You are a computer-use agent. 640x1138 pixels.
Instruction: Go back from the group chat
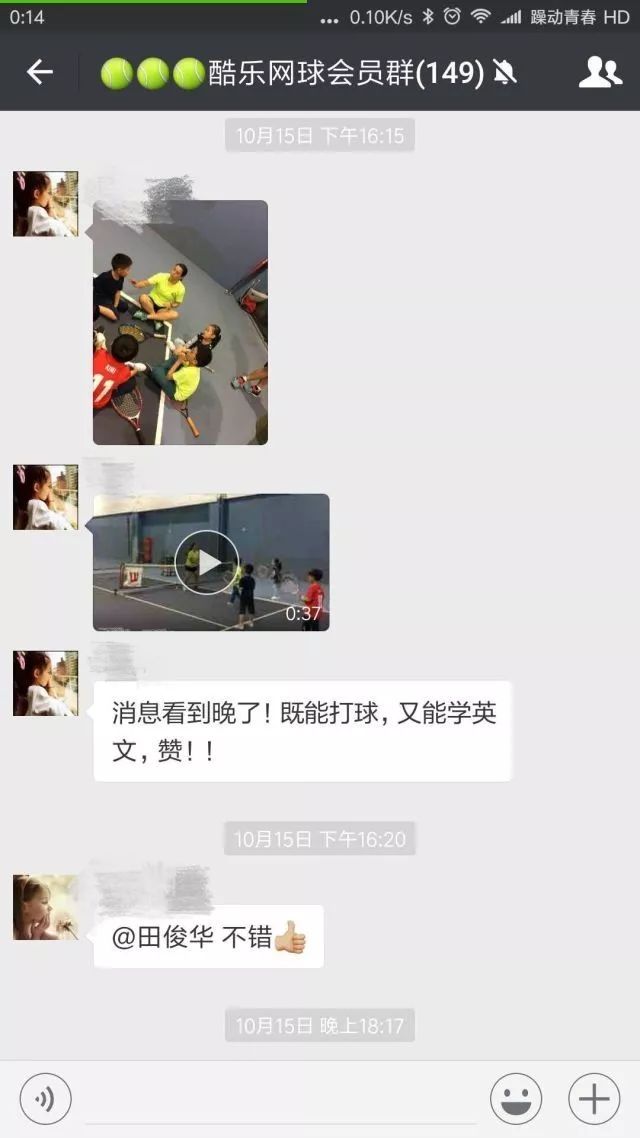point(40,72)
